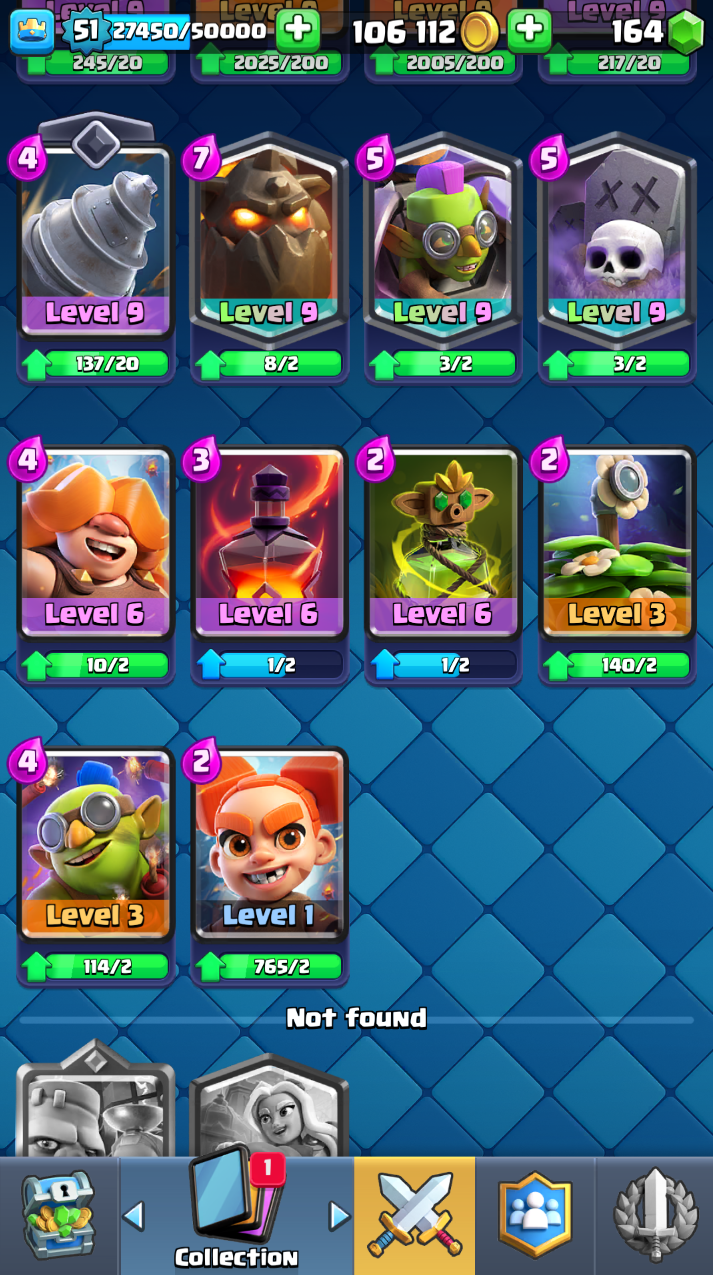Open the Level 6 cost-4 laughing giant card
The width and height of the screenshot is (713, 1275).
(x=96, y=545)
